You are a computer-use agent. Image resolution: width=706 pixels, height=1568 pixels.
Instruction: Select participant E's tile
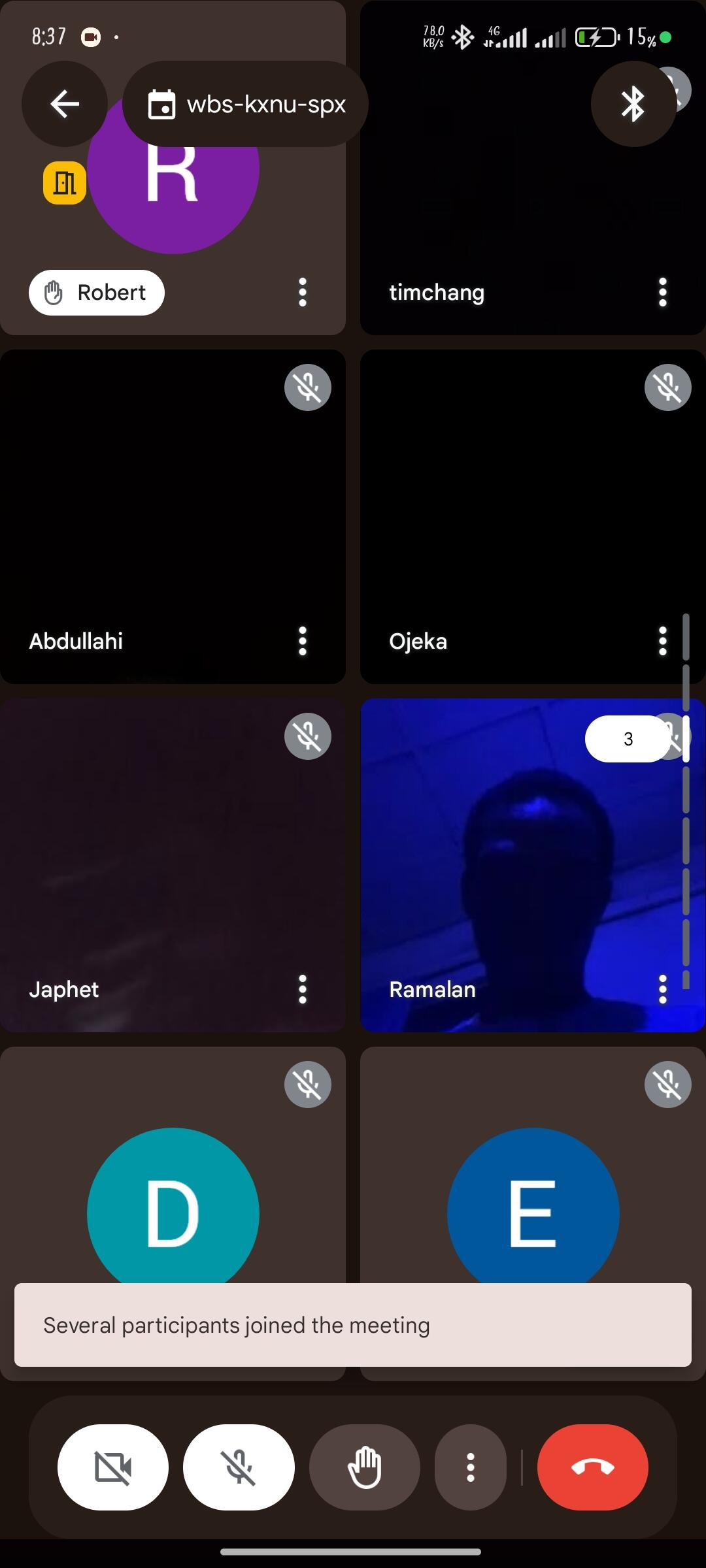point(533,1176)
